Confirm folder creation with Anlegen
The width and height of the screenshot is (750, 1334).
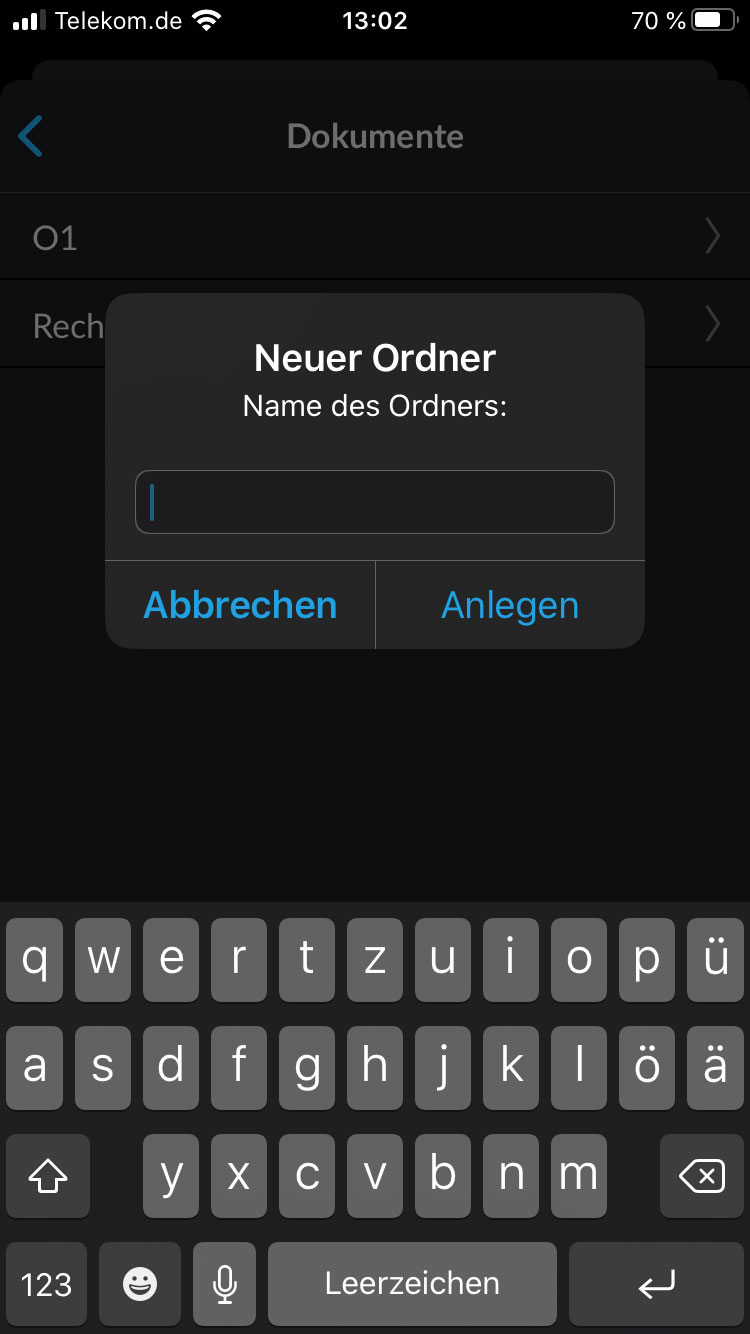point(510,605)
